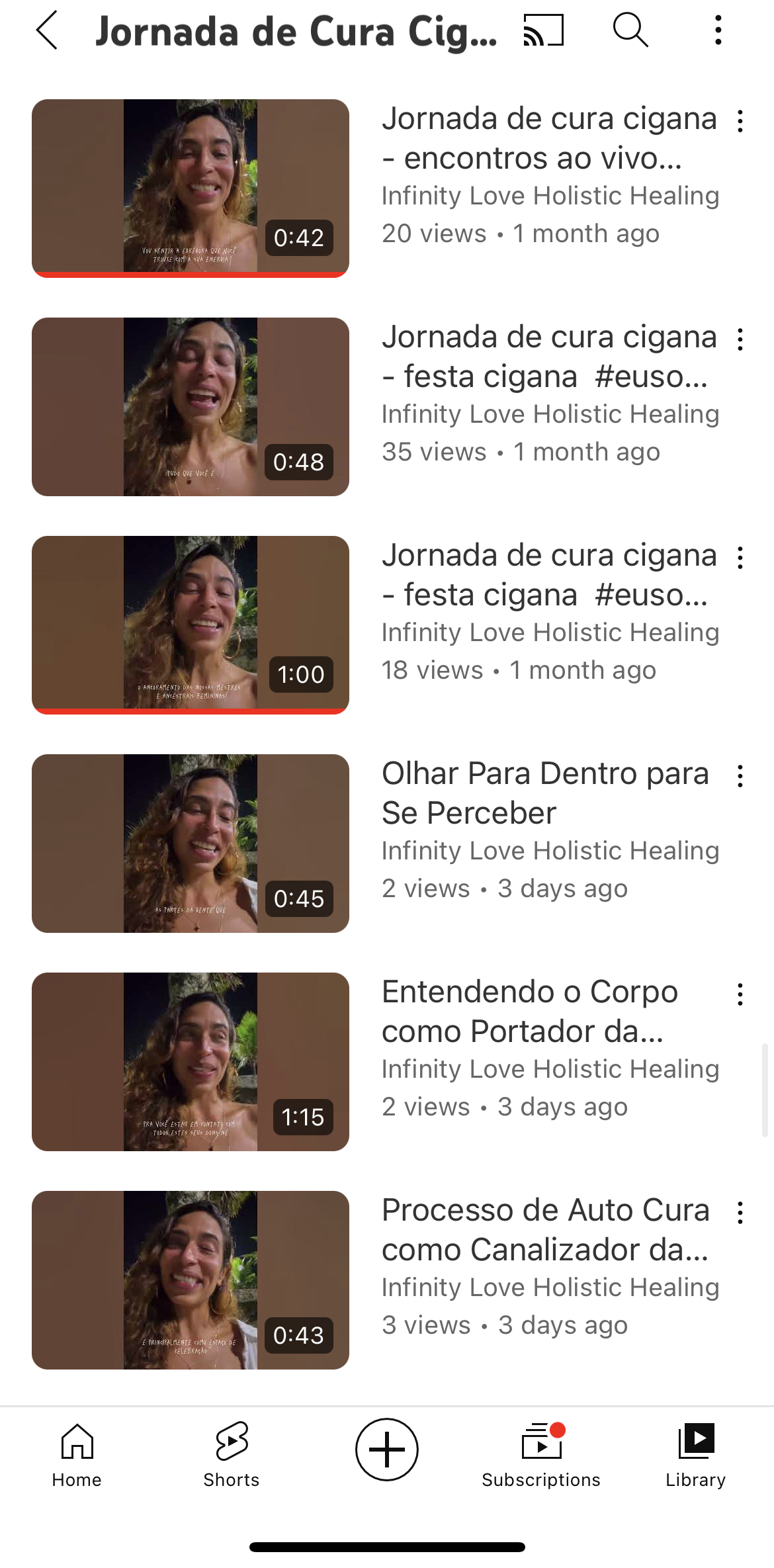
Task: Play the 0:42 encontros ao vivo video
Action: click(191, 188)
